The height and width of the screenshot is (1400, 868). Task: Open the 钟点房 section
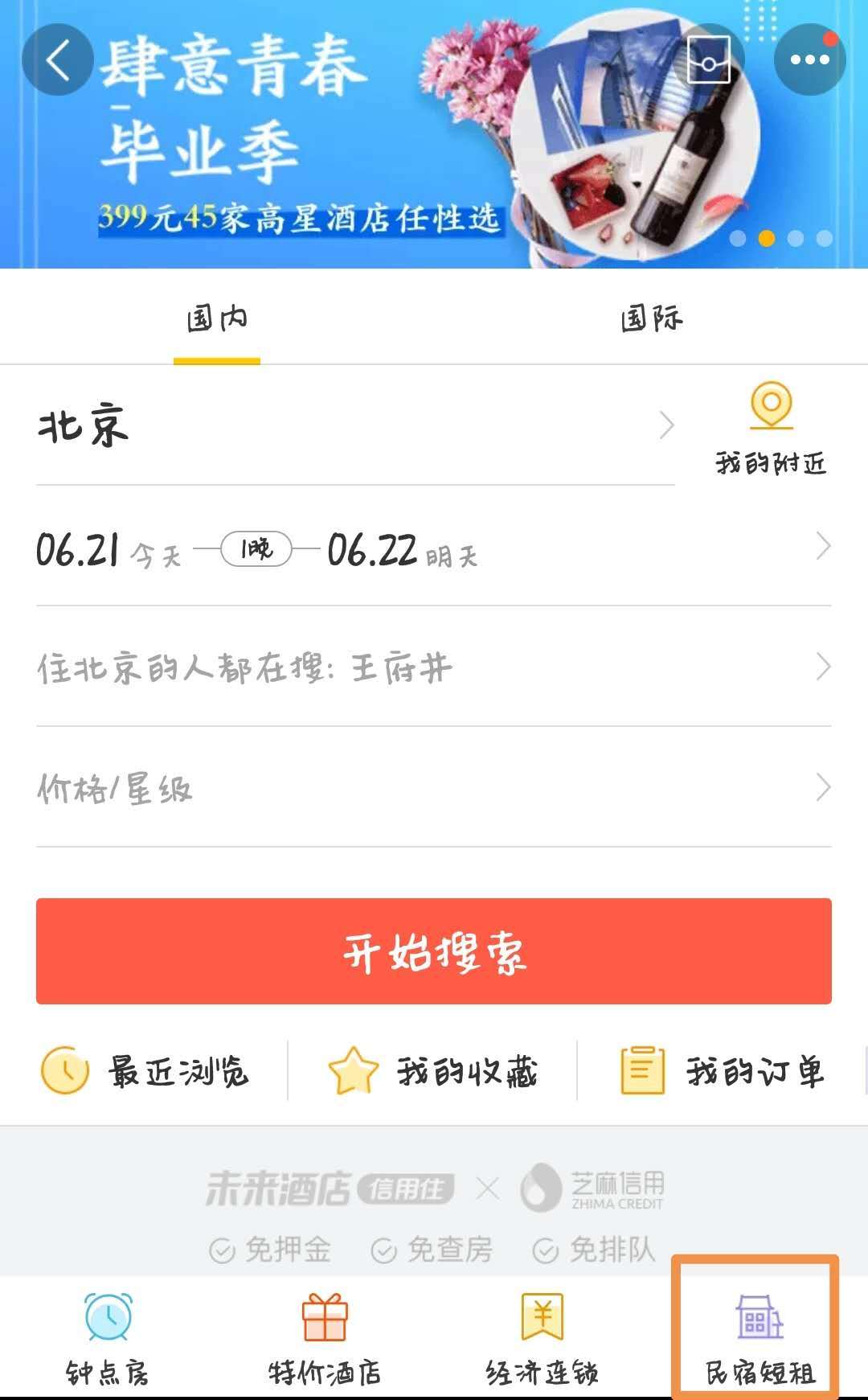[x=108, y=1338]
